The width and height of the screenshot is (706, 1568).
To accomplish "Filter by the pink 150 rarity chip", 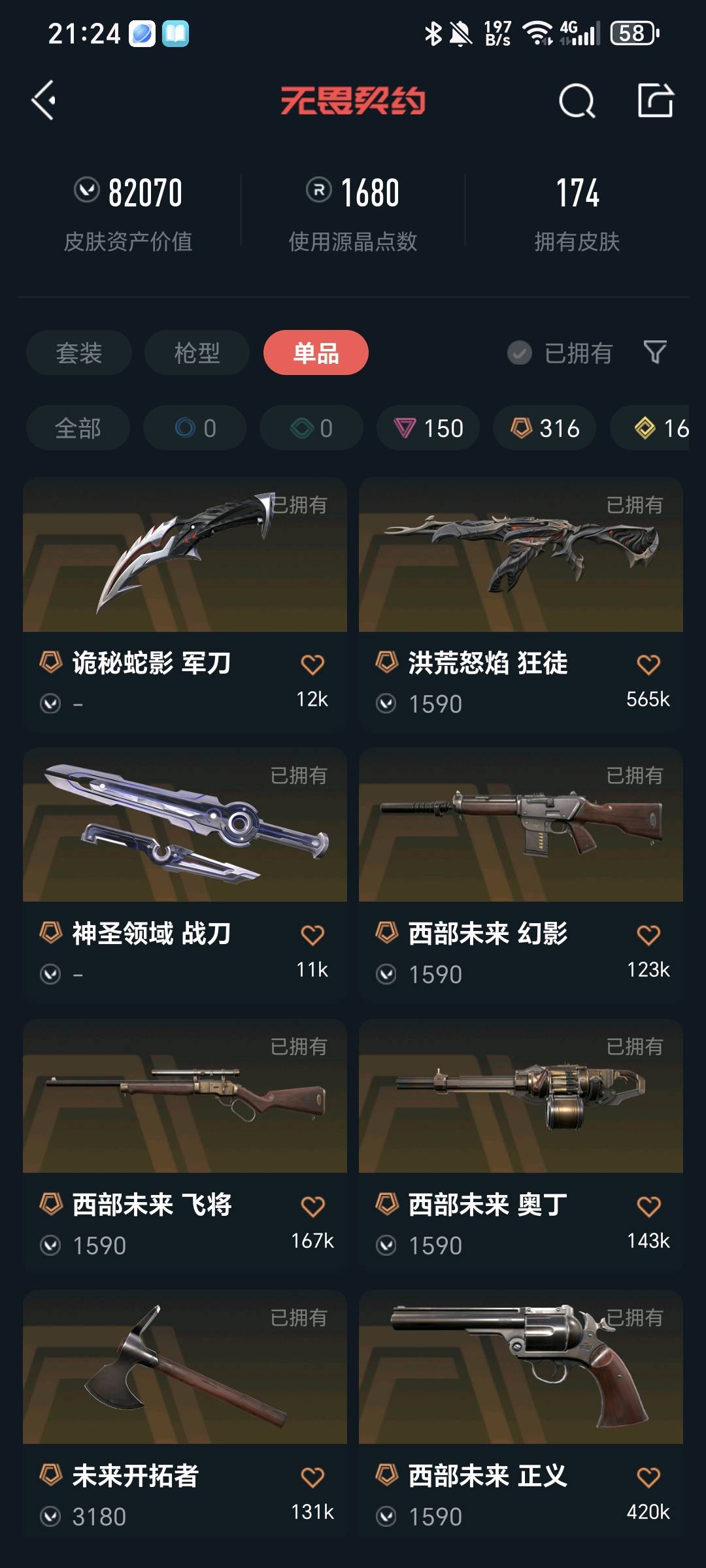I will click(x=428, y=428).
